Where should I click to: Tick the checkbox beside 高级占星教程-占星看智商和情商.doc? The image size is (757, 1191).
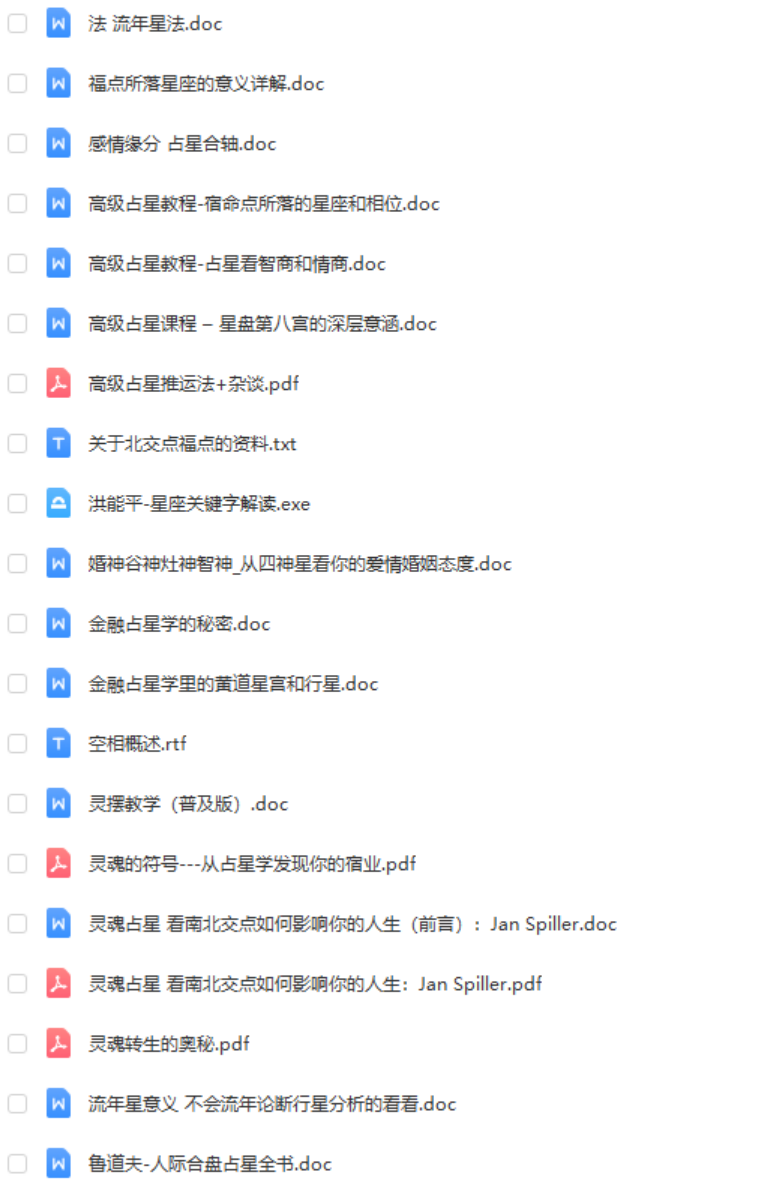[17, 263]
